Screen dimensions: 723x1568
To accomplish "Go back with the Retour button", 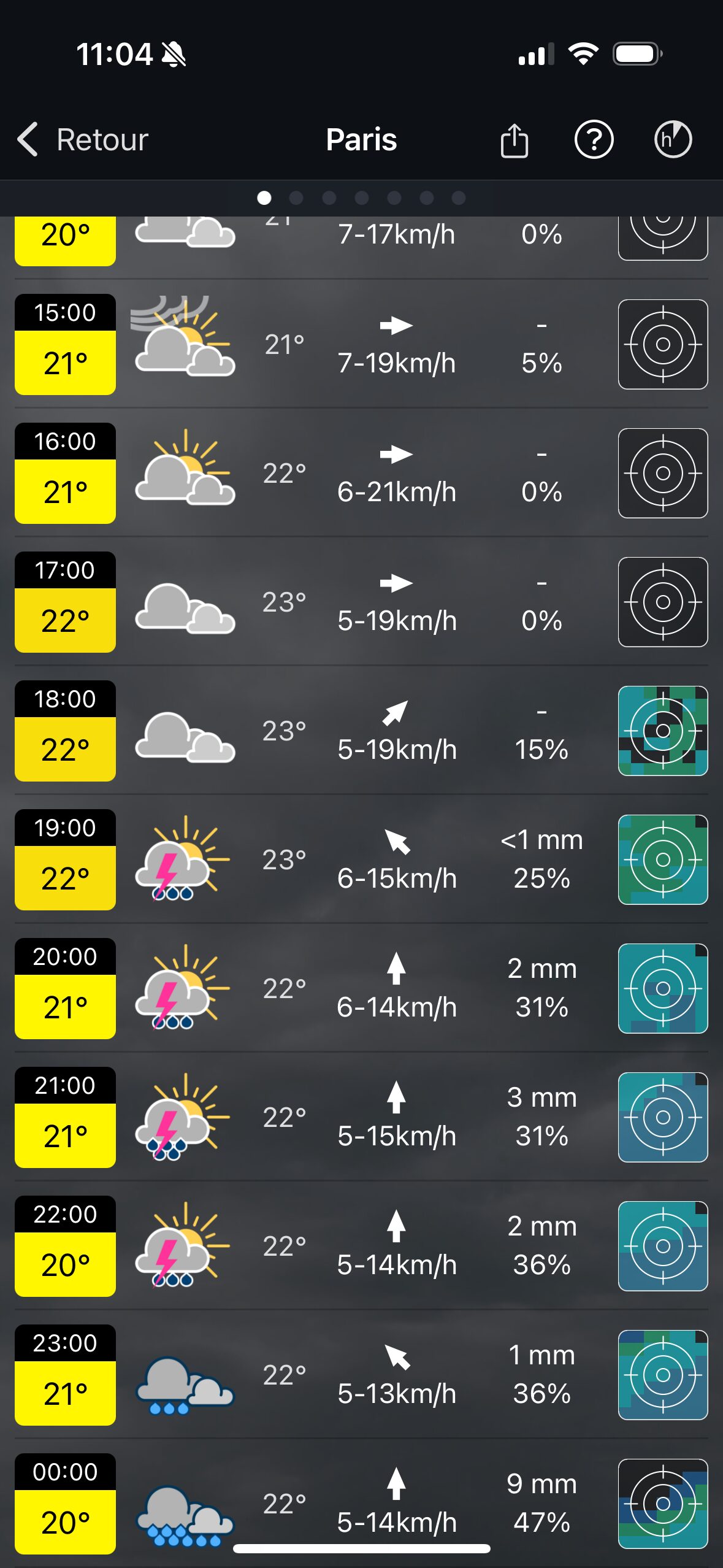I will click(83, 139).
